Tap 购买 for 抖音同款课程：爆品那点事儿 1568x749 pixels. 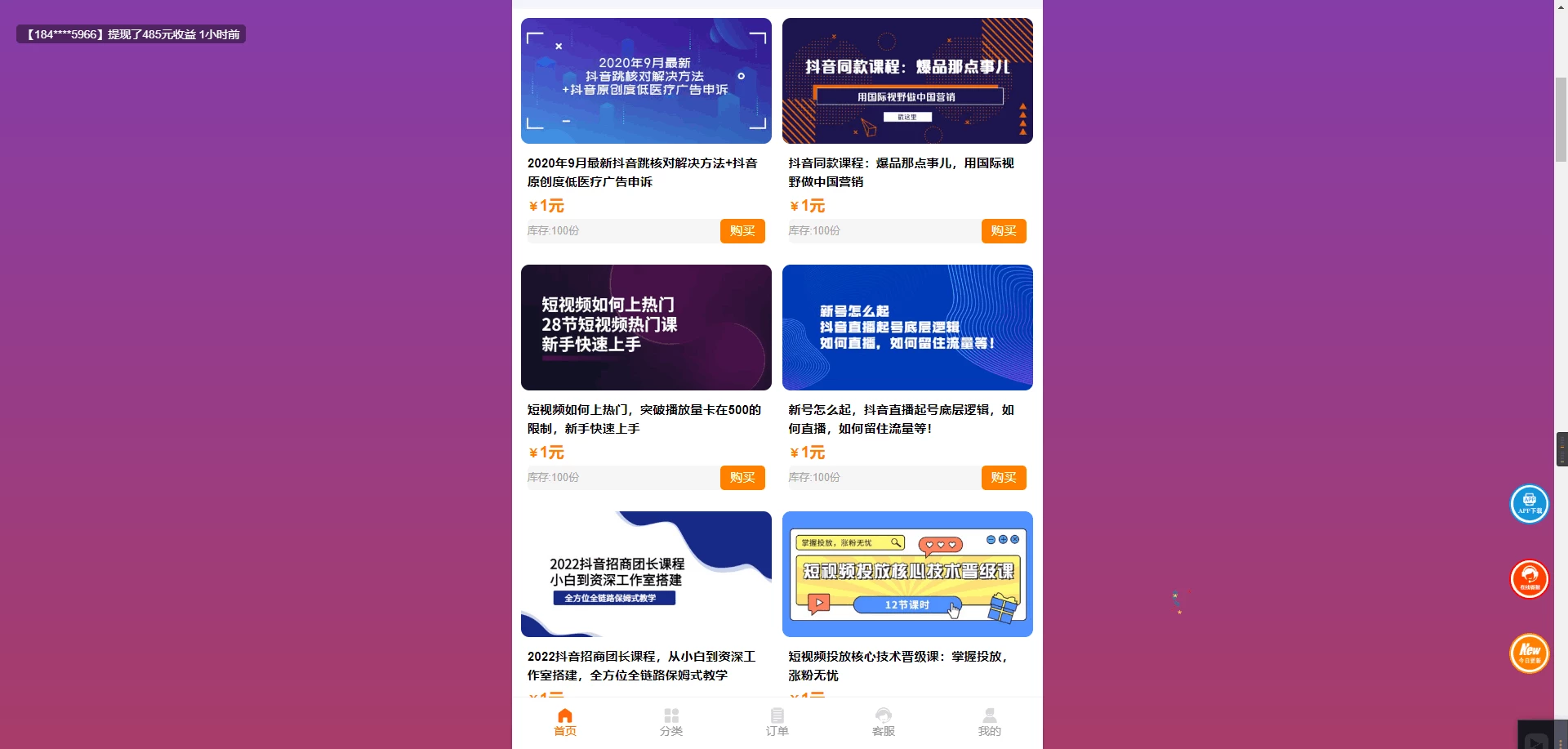click(x=1003, y=231)
